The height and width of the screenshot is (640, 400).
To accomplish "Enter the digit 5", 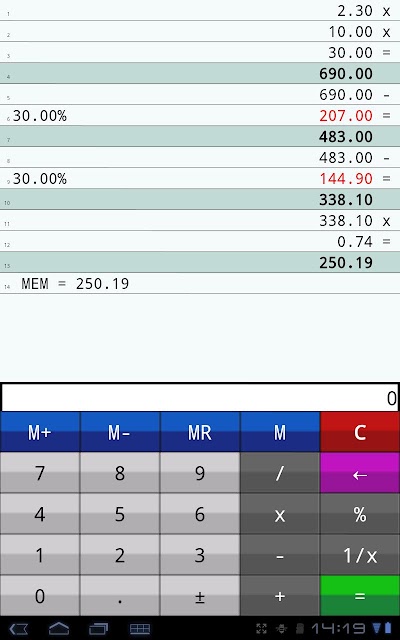I will [x=120, y=514].
